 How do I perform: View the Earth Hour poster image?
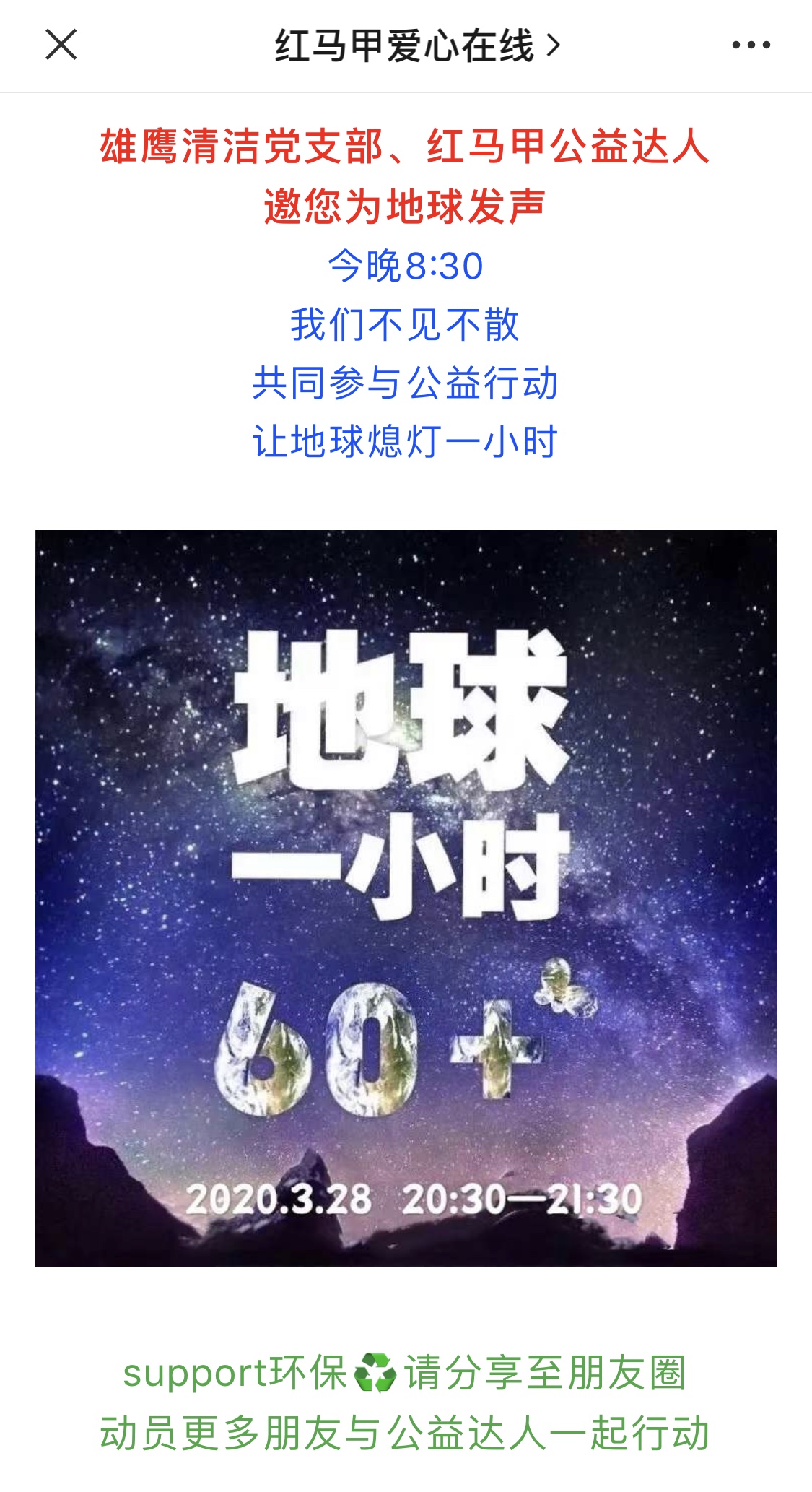[406, 898]
